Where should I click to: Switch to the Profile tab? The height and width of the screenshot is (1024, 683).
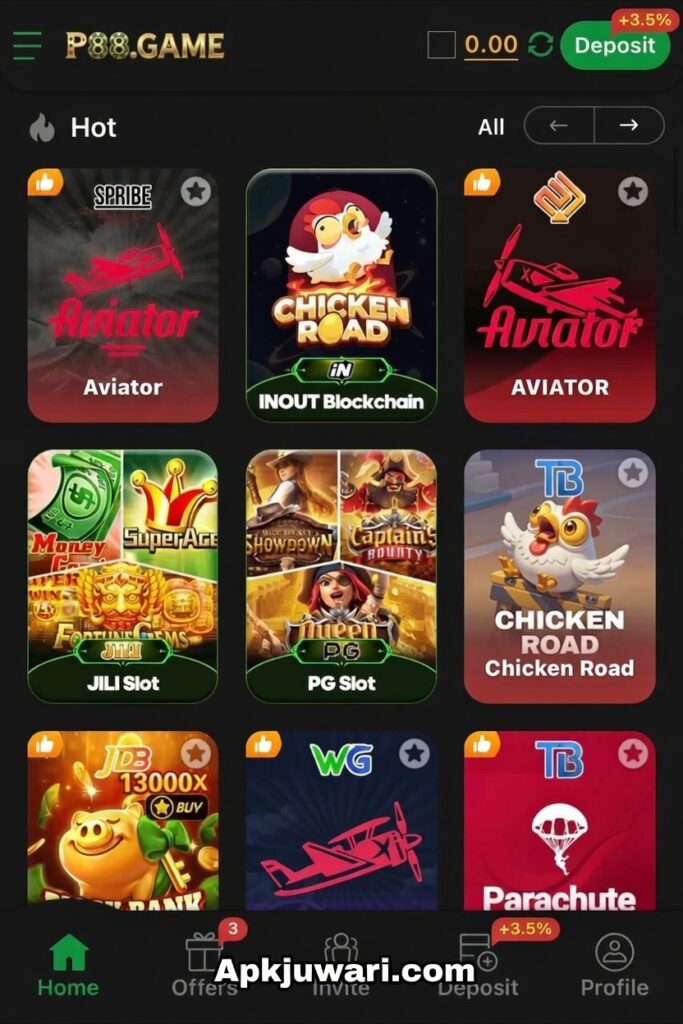[614, 965]
